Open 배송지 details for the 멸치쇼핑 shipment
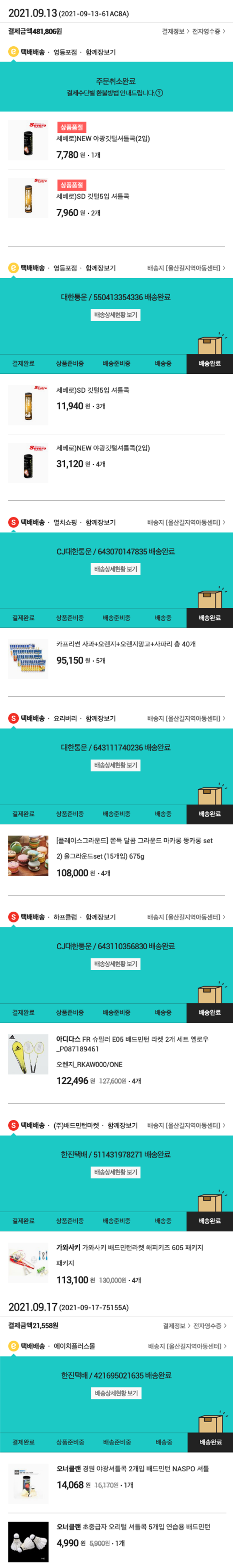The width and height of the screenshot is (233, 1568). tap(186, 522)
